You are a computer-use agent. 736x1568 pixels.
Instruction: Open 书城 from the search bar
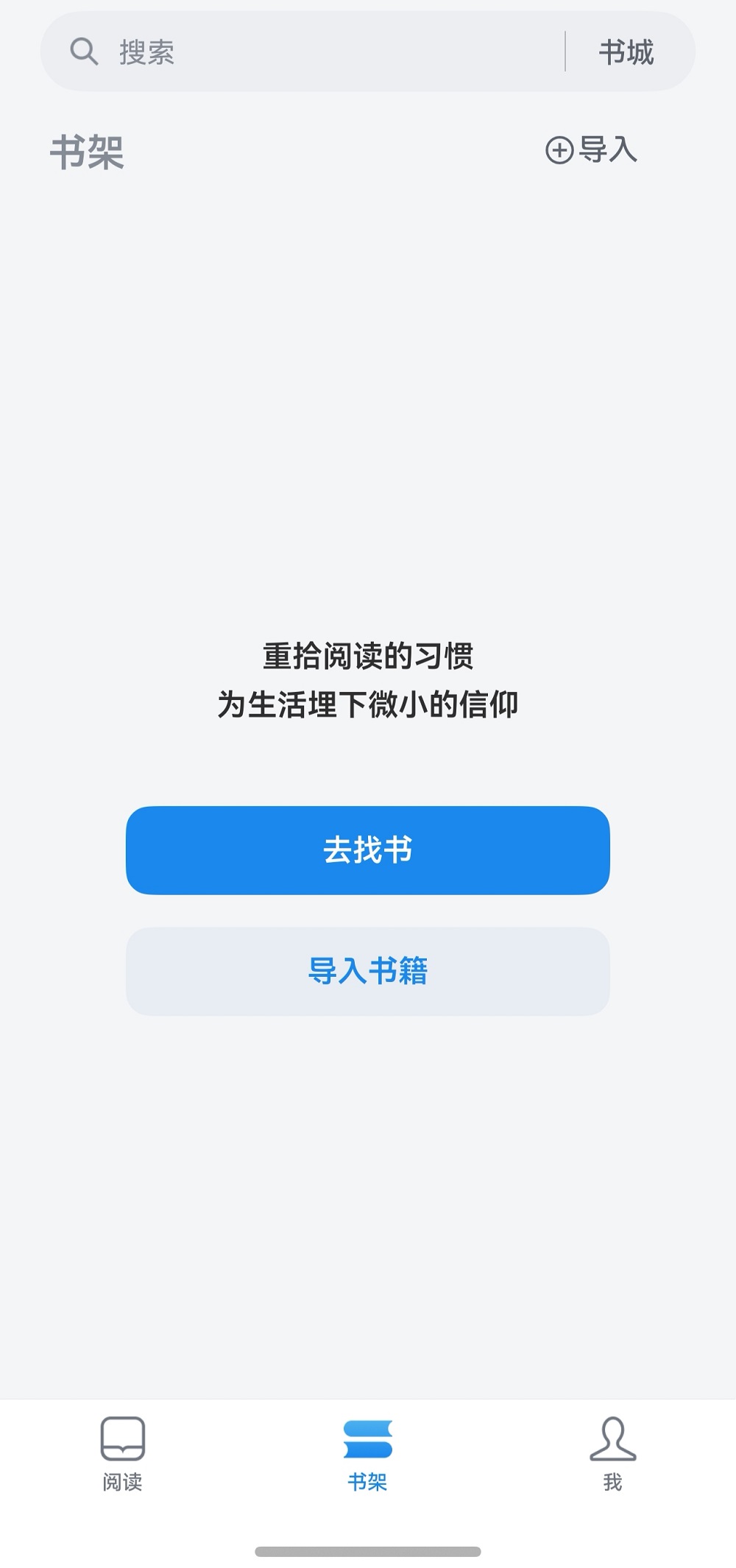point(628,50)
